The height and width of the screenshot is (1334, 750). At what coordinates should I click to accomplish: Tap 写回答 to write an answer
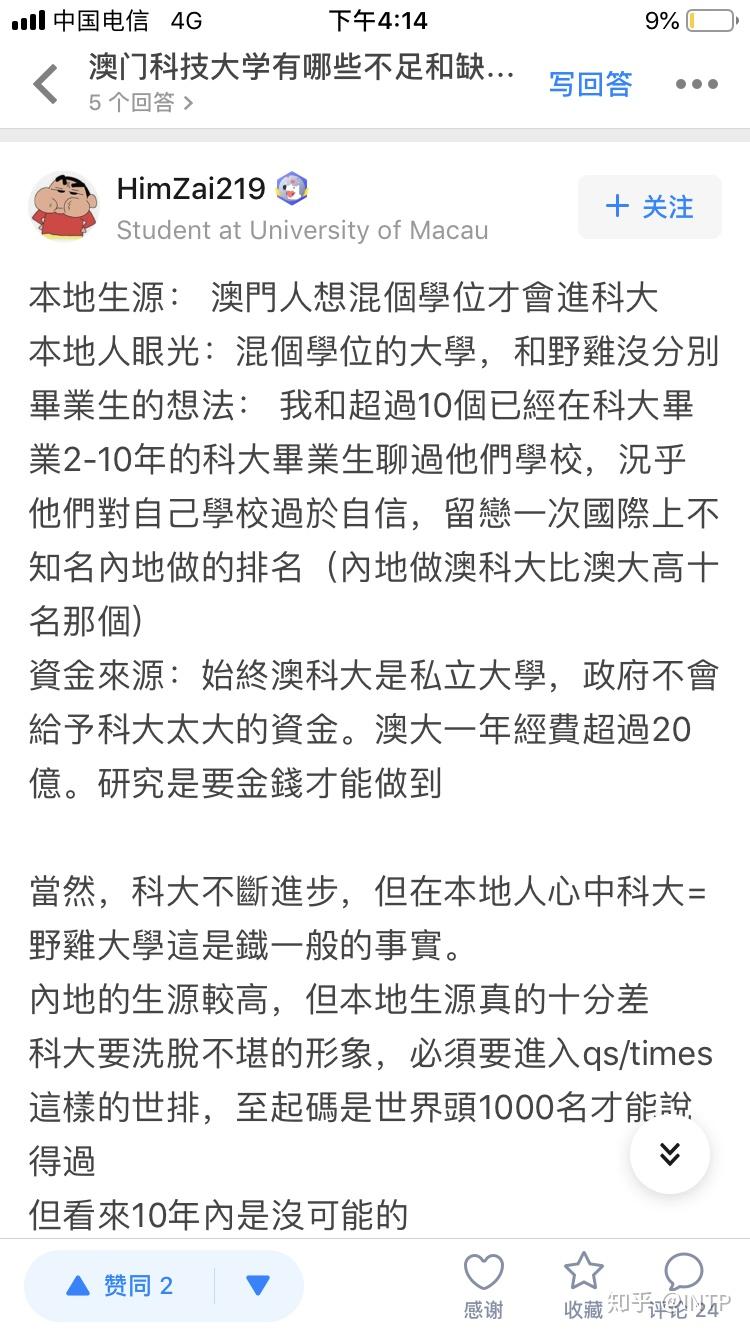tap(591, 84)
